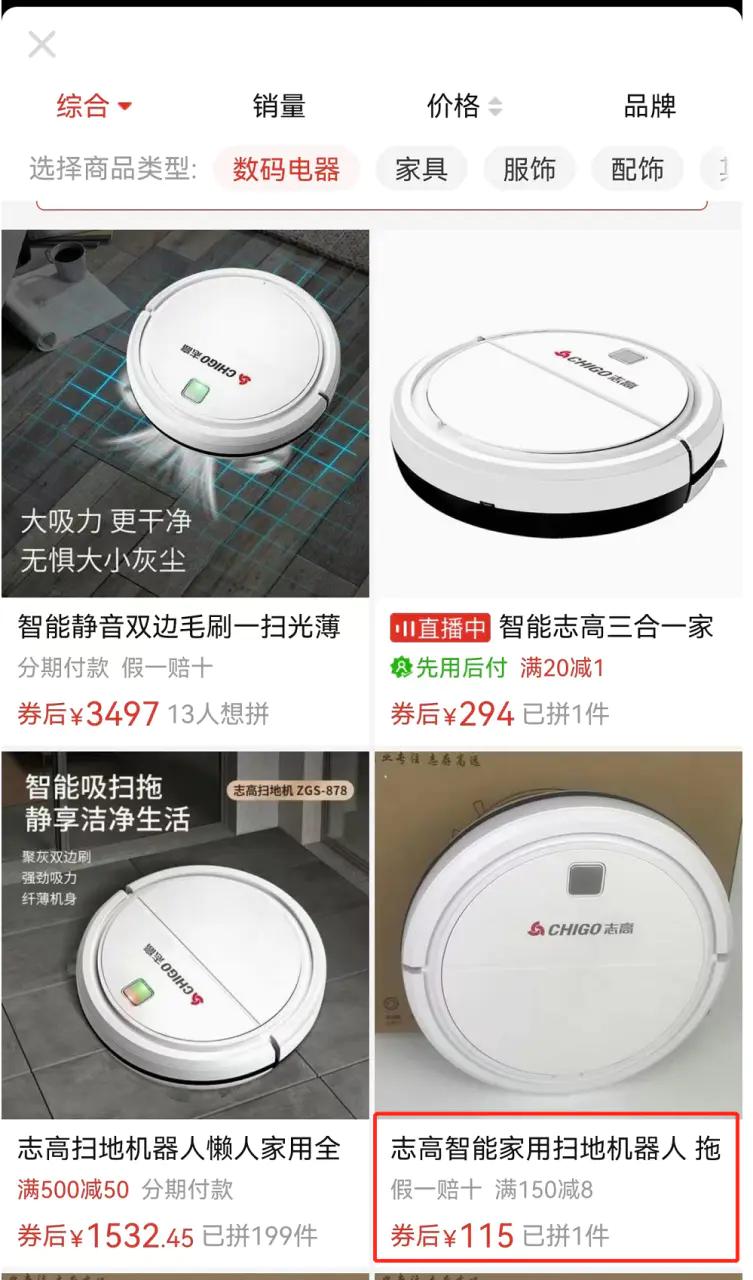Image resolution: width=753 pixels, height=1280 pixels.
Task: Sort results by 销量
Action: (x=279, y=106)
